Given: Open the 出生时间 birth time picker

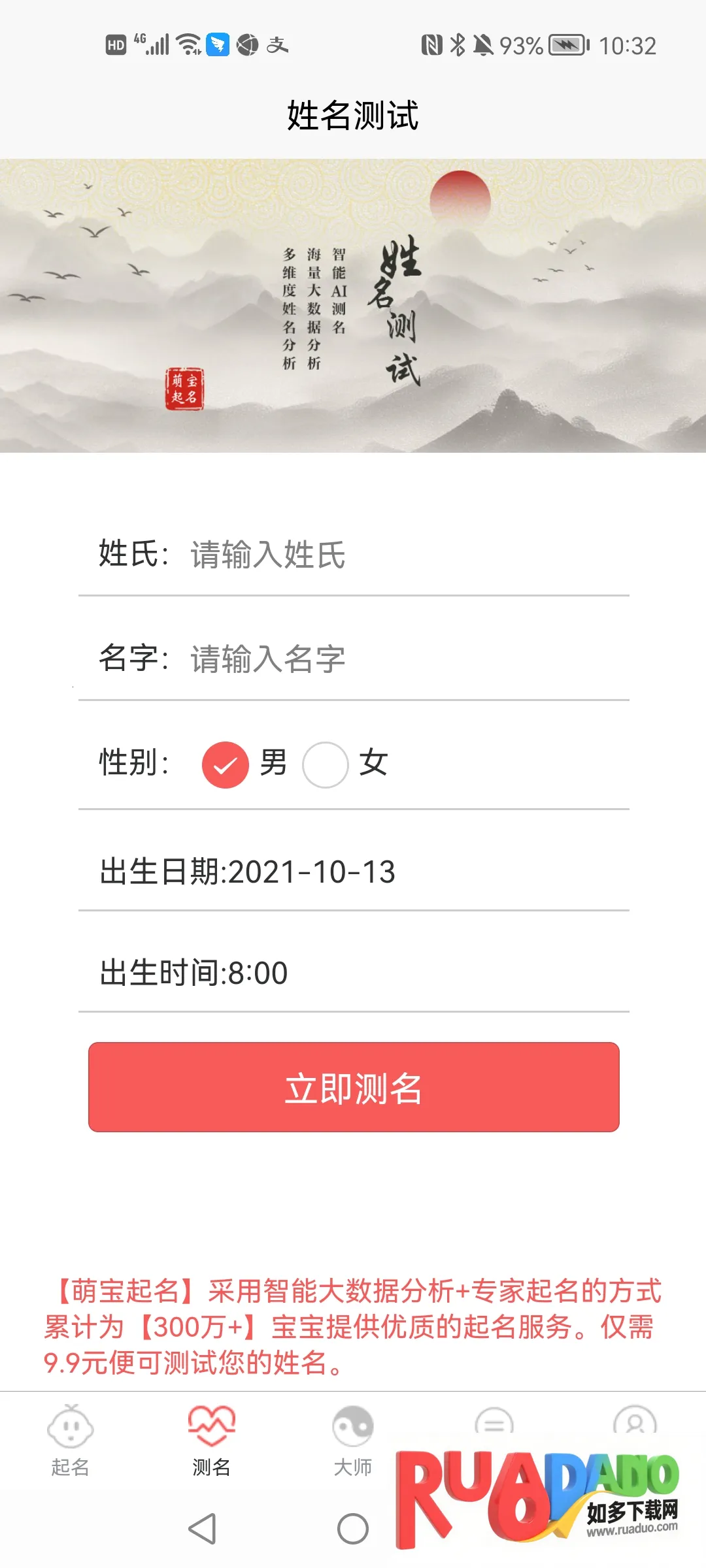Looking at the screenshot, I should [353, 973].
